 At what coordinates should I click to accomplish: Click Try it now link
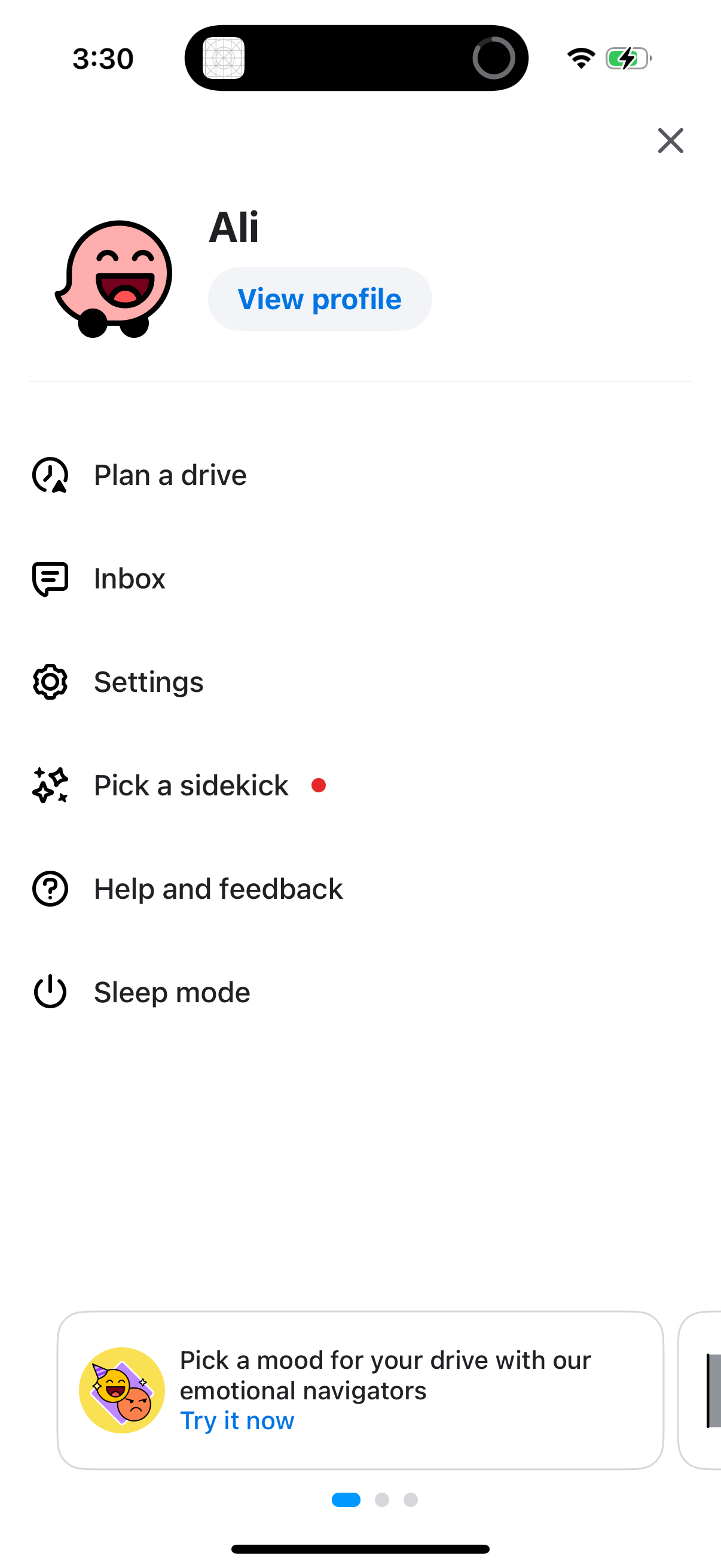point(237,1421)
